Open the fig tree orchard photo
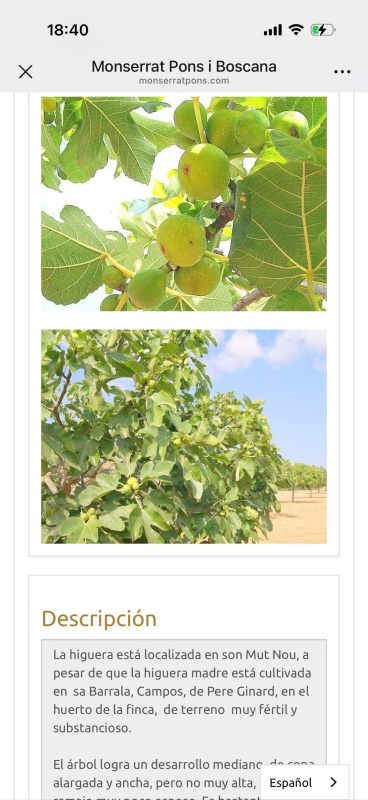The width and height of the screenshot is (368, 800). 184,437
